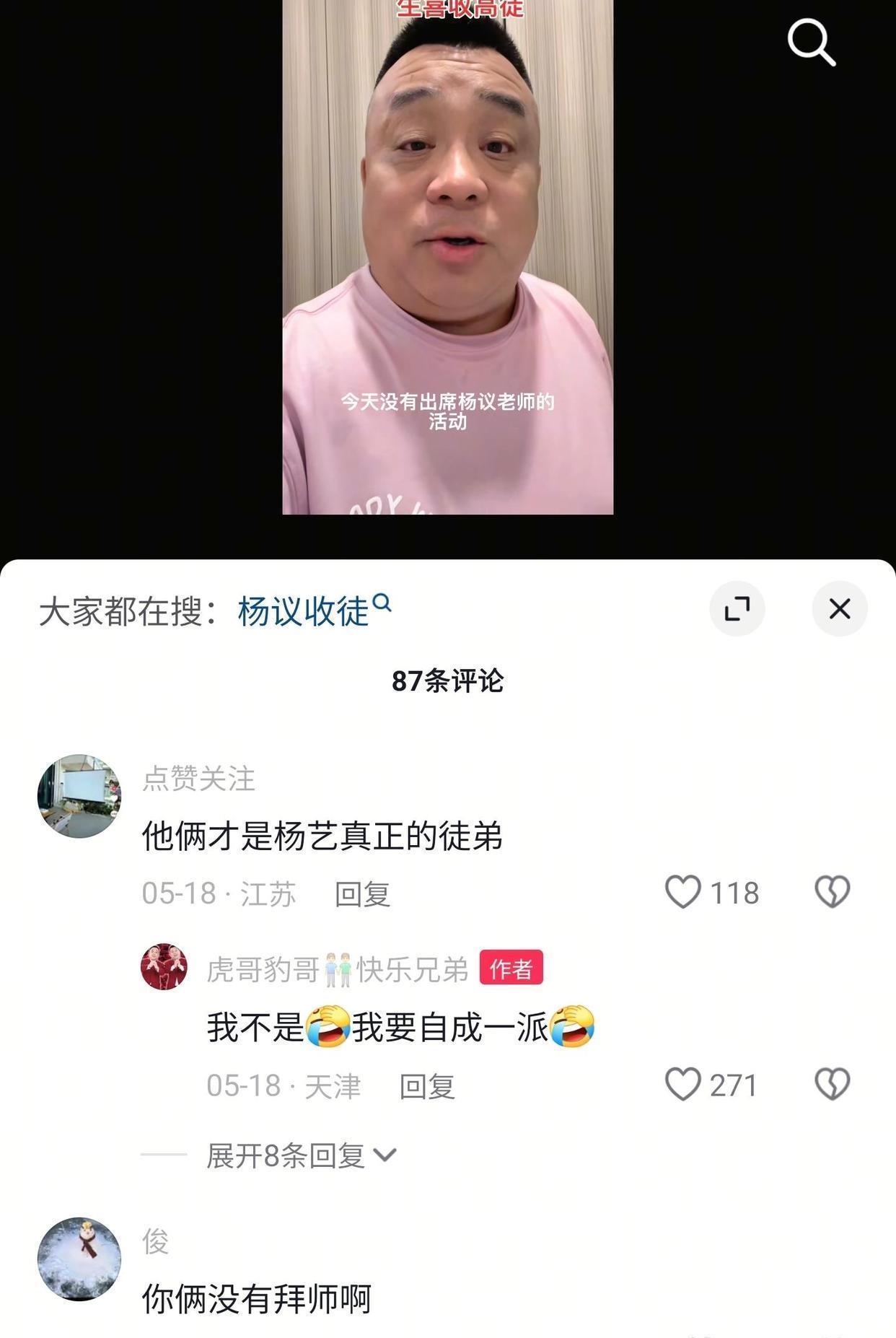Viewport: 896px width, 1338px height.
Task: Open the search magnifier above the video
Action: pyautogui.click(x=811, y=43)
